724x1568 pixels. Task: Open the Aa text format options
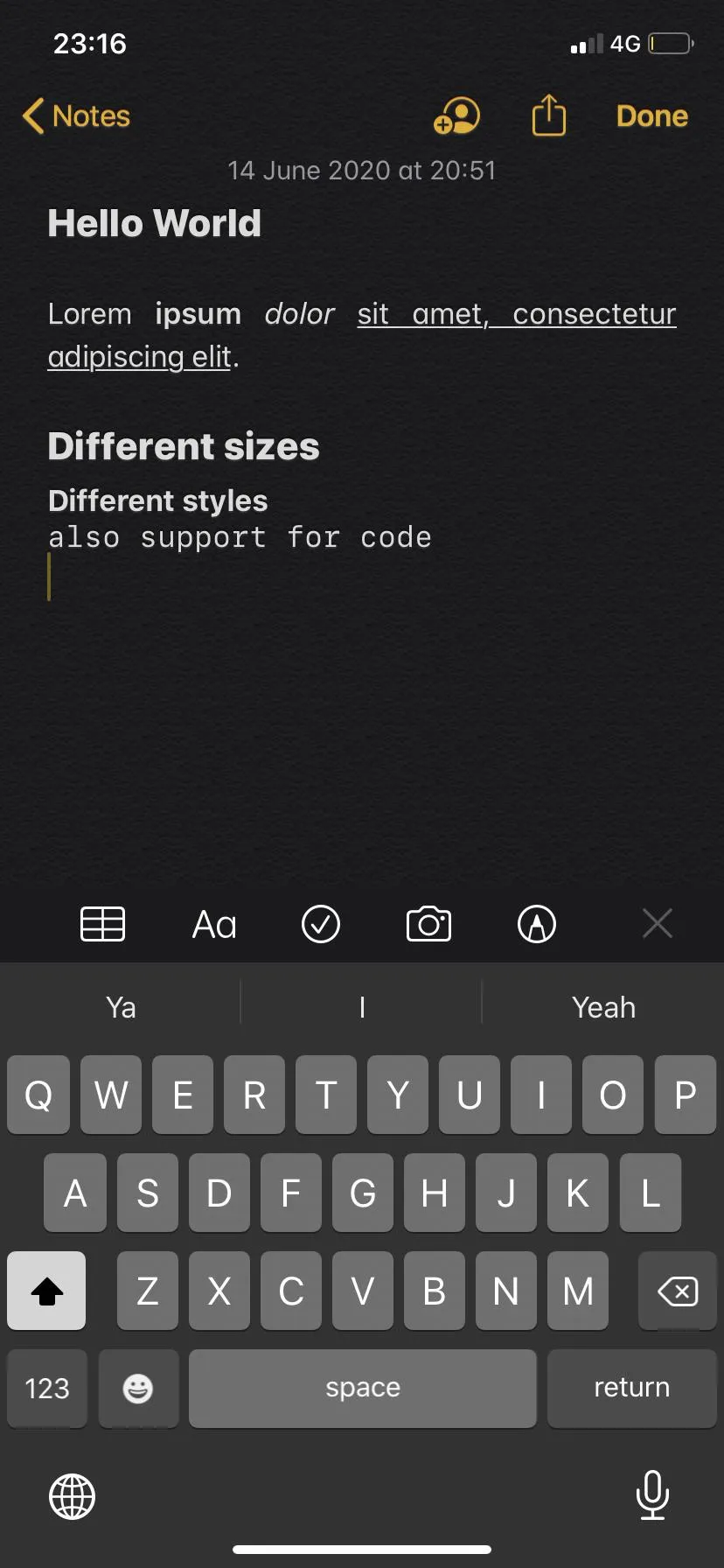tap(214, 925)
